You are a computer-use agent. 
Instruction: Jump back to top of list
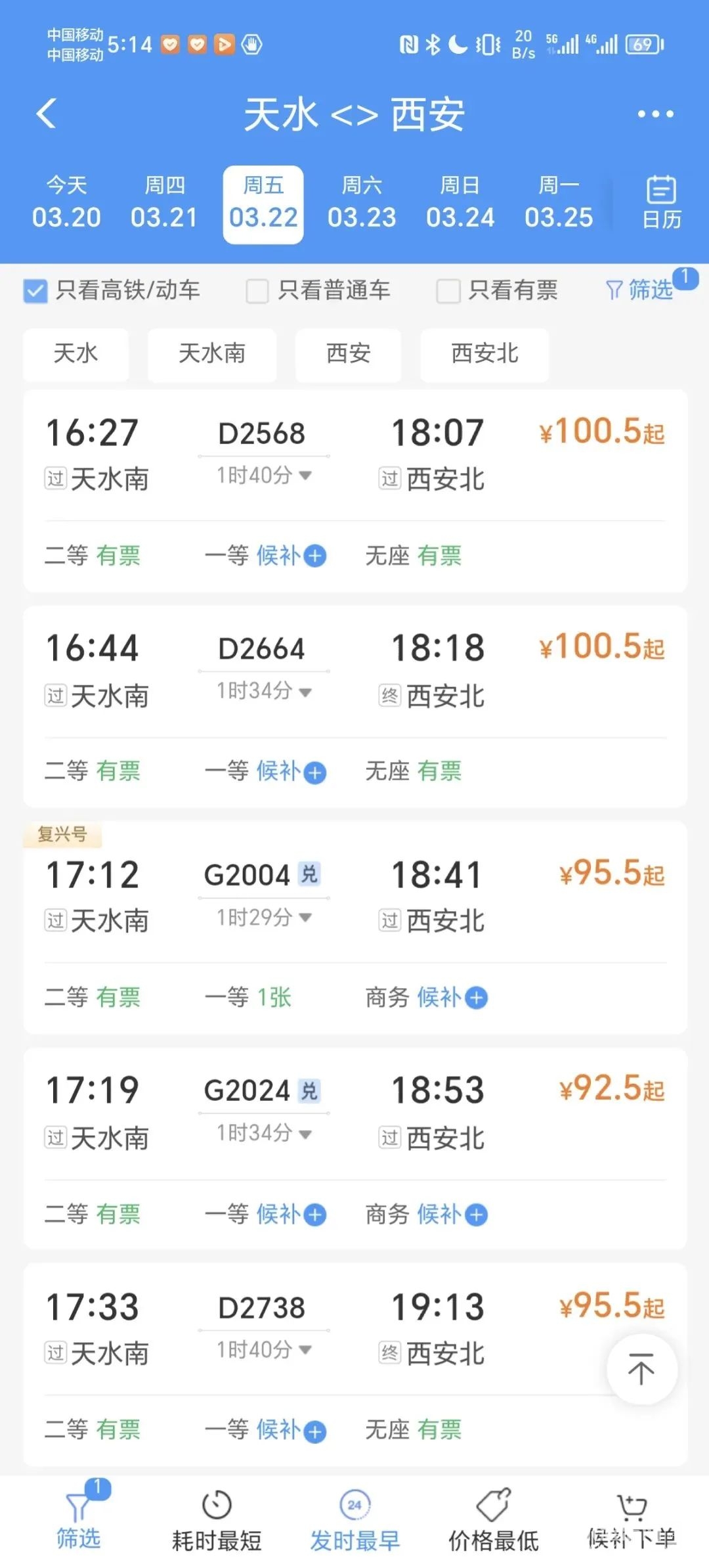[x=641, y=1370]
